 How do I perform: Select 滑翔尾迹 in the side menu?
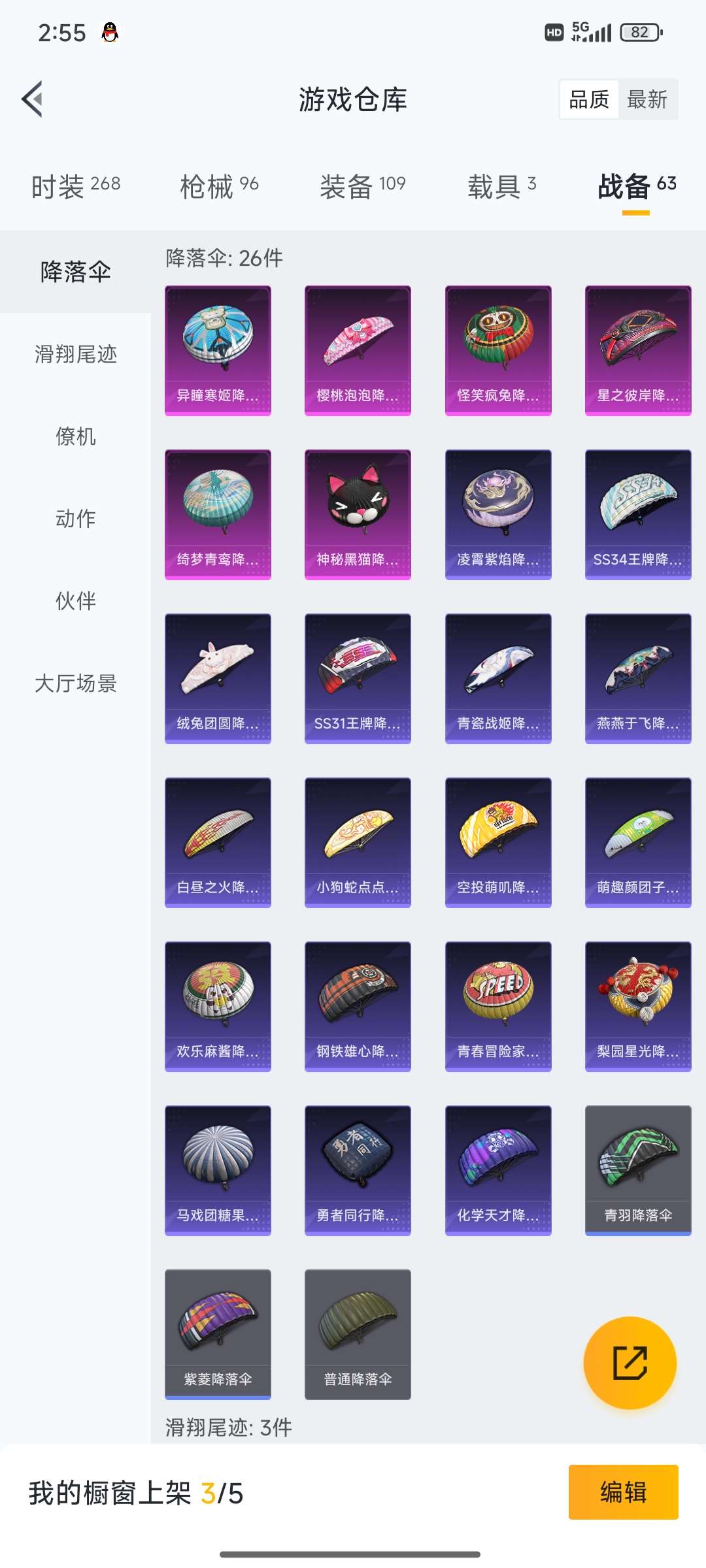coord(76,354)
